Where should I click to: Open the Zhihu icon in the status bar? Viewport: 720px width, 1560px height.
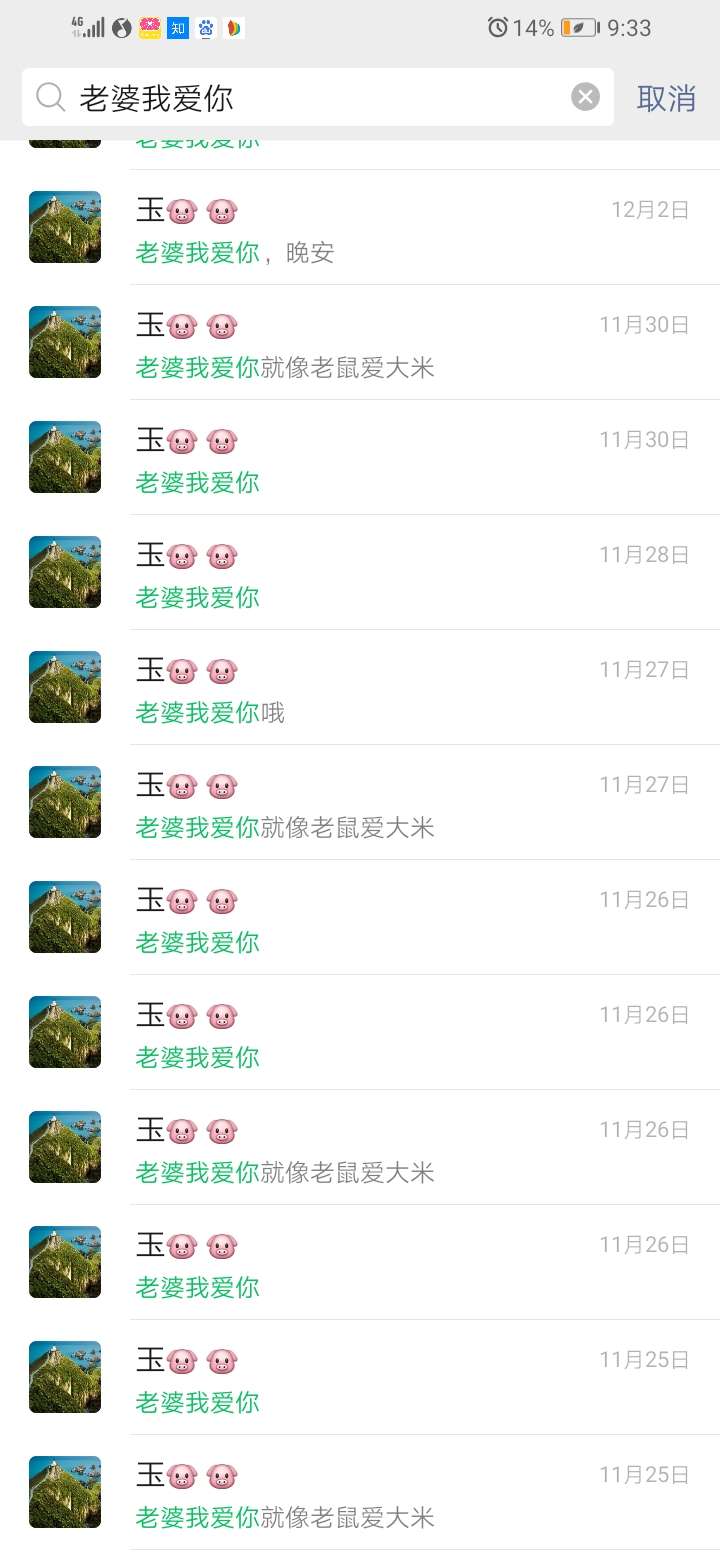177,28
